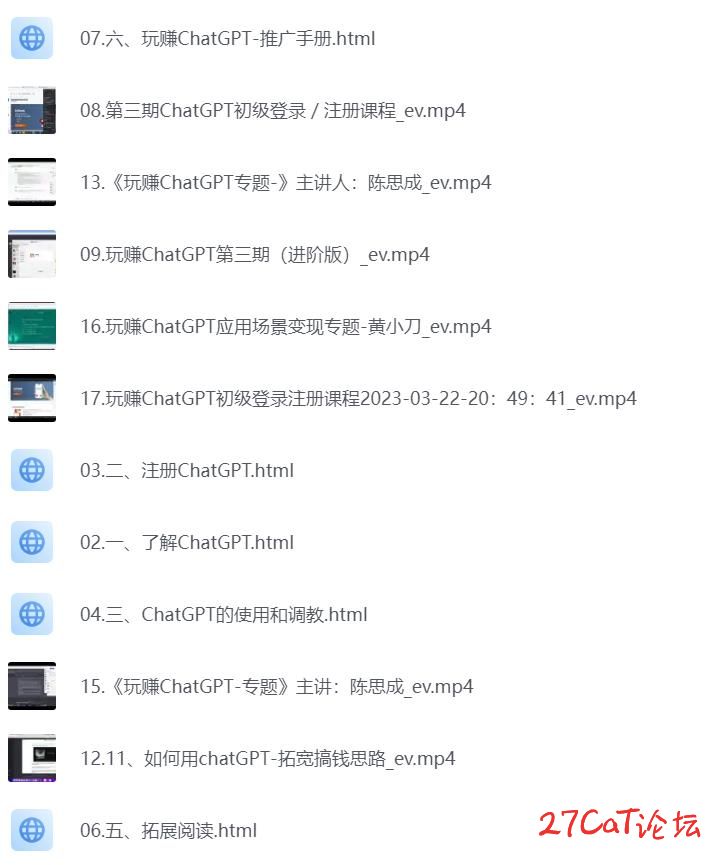Viewport: 716px width, 865px height.
Task: Open 12.11、如何用chatGPT-拓宽搞钱思路 video
Action: [x=267, y=759]
